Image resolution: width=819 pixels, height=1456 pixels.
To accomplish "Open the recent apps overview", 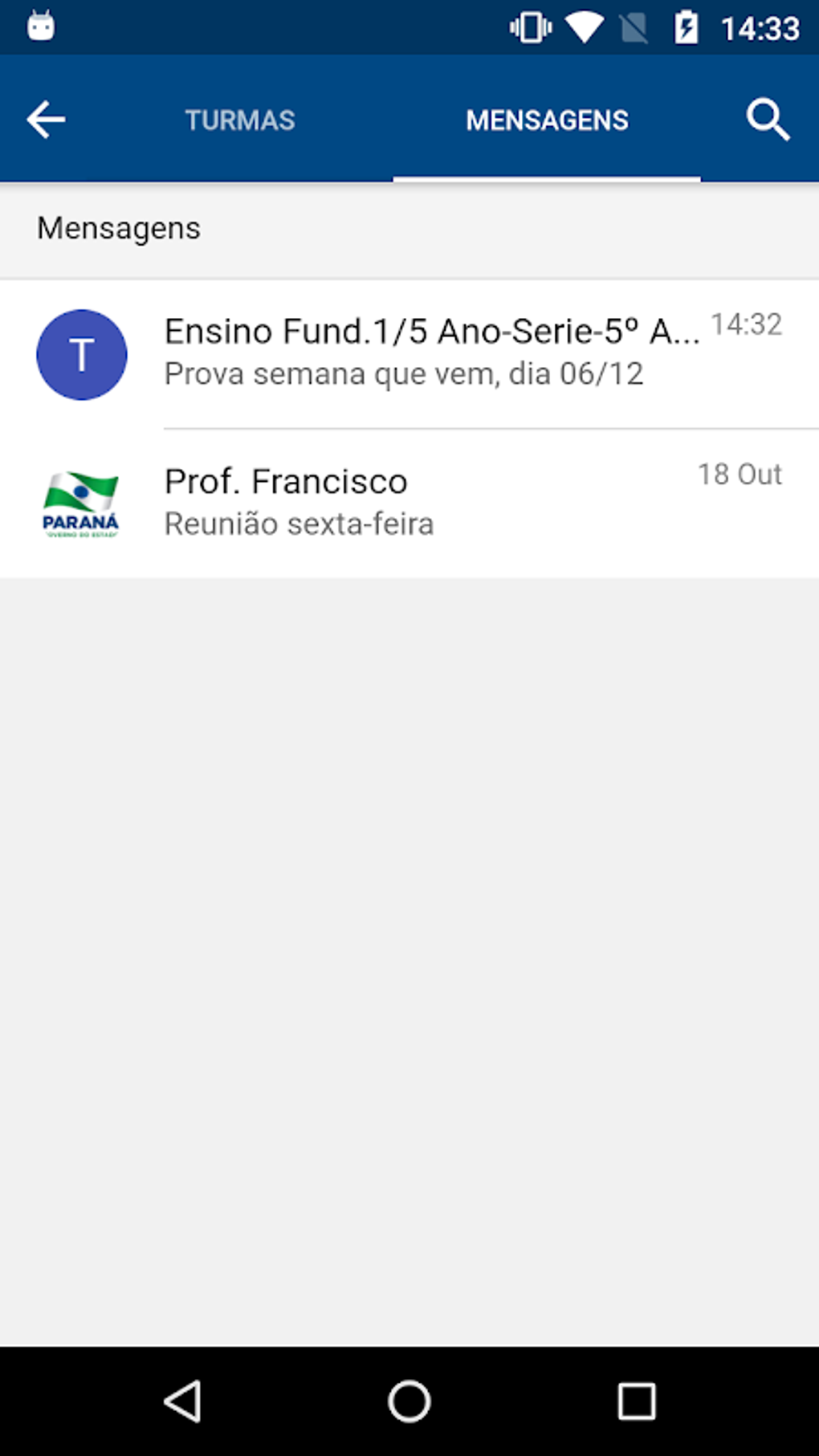I will 636,1401.
